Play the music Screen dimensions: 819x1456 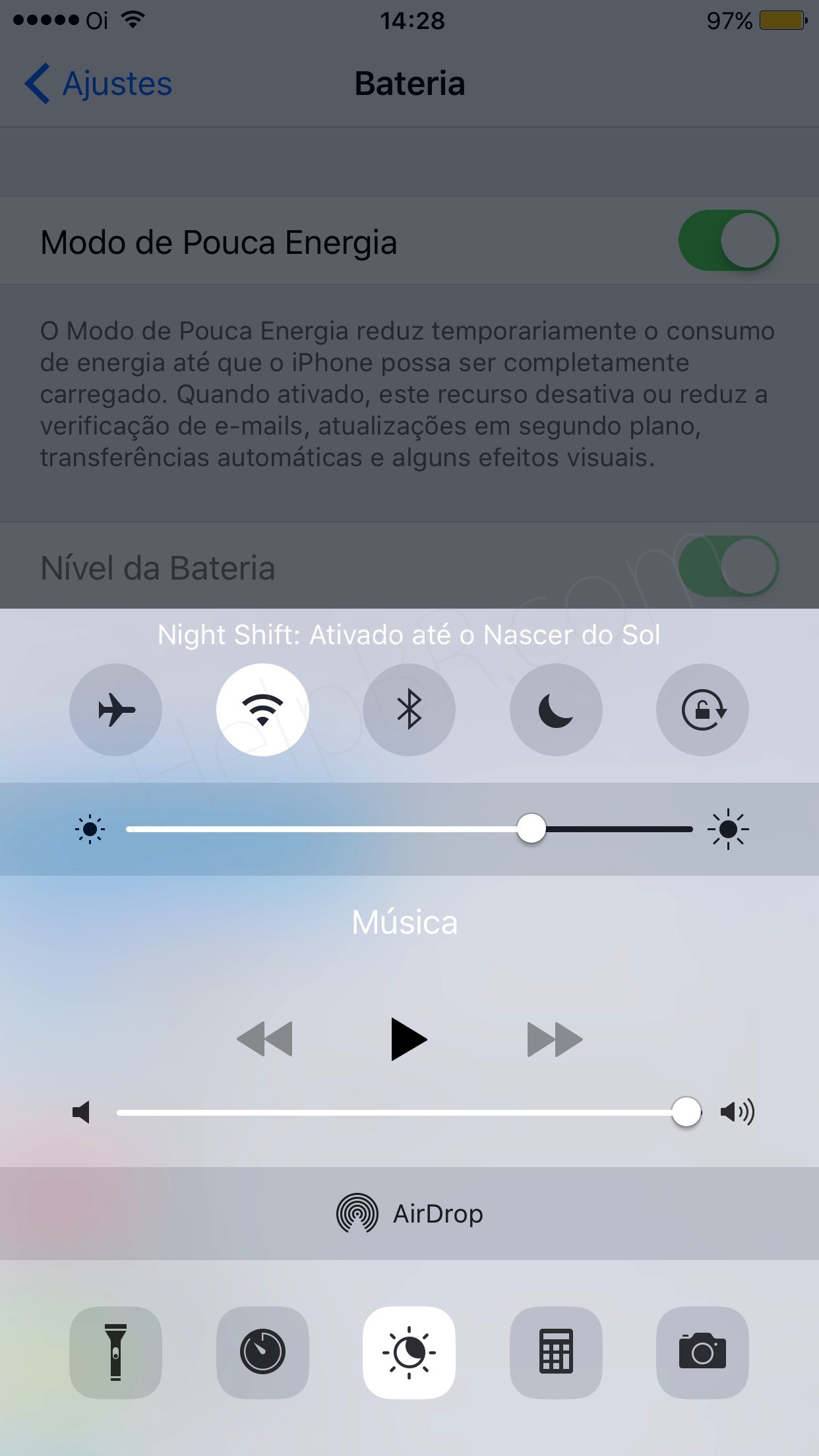[409, 1039]
